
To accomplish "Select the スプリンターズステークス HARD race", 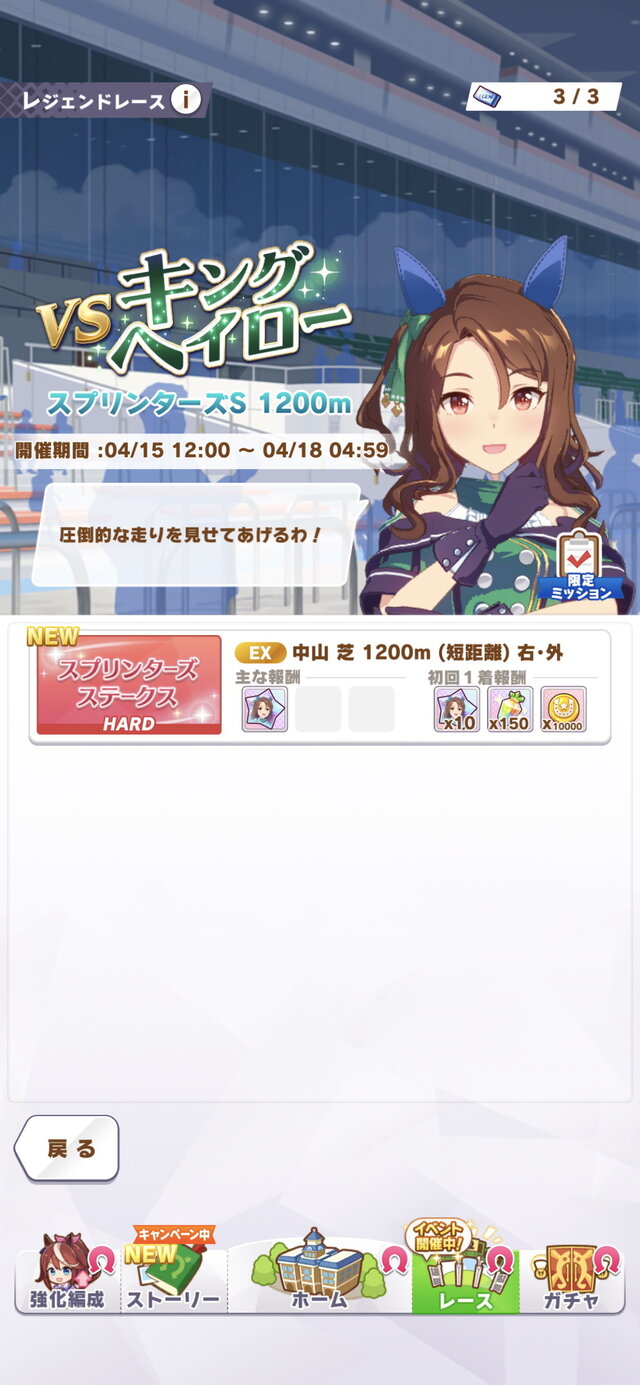I will [x=129, y=685].
